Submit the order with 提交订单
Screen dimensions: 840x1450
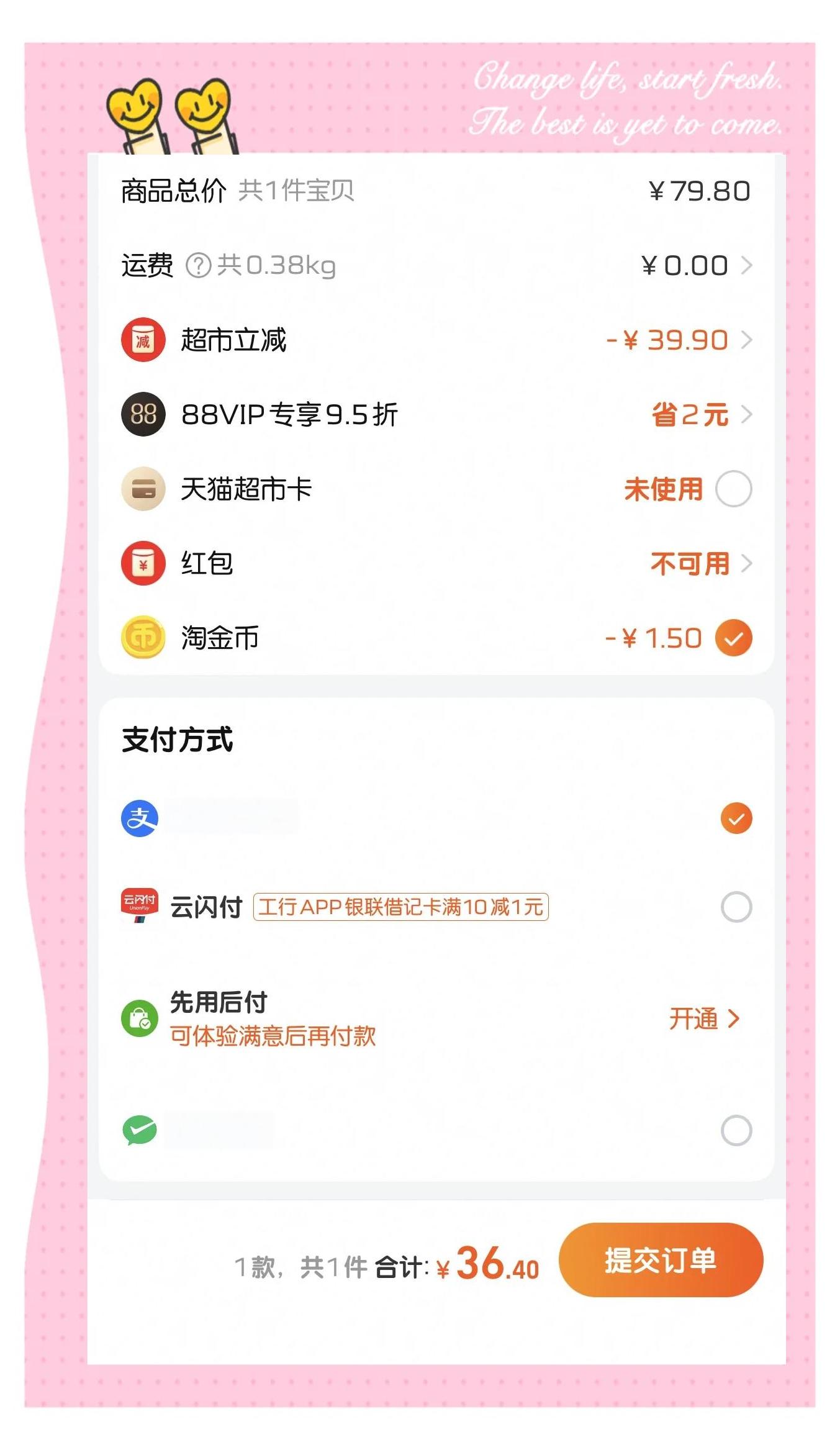click(661, 1259)
